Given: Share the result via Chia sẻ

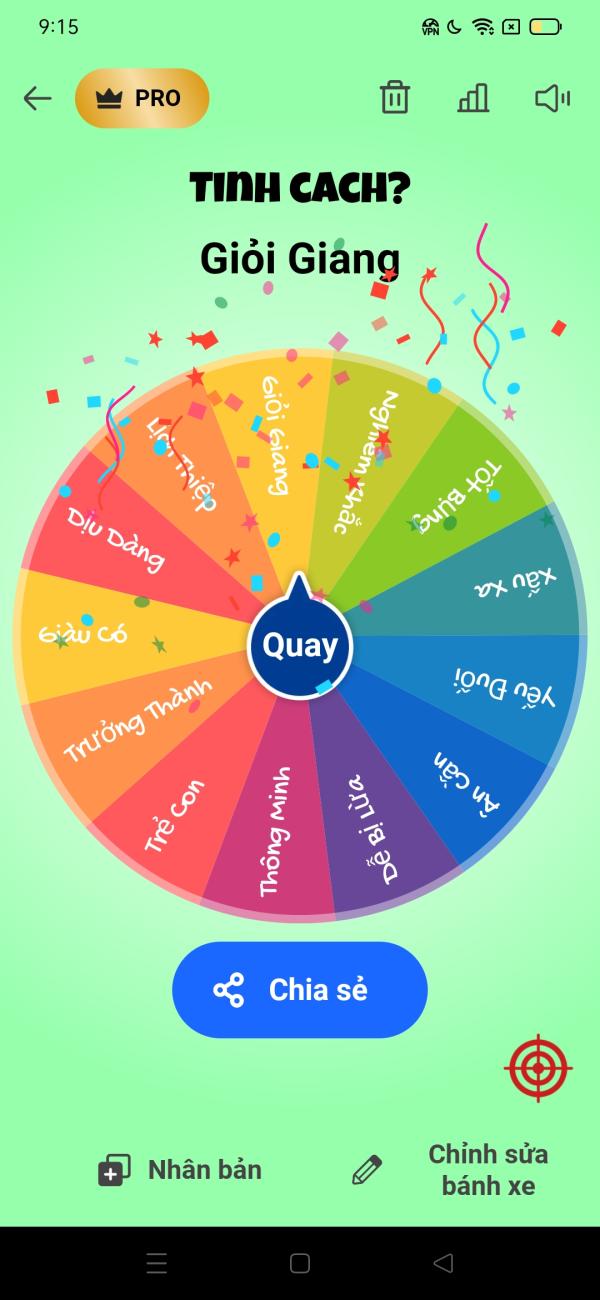Looking at the screenshot, I should (x=300, y=990).
